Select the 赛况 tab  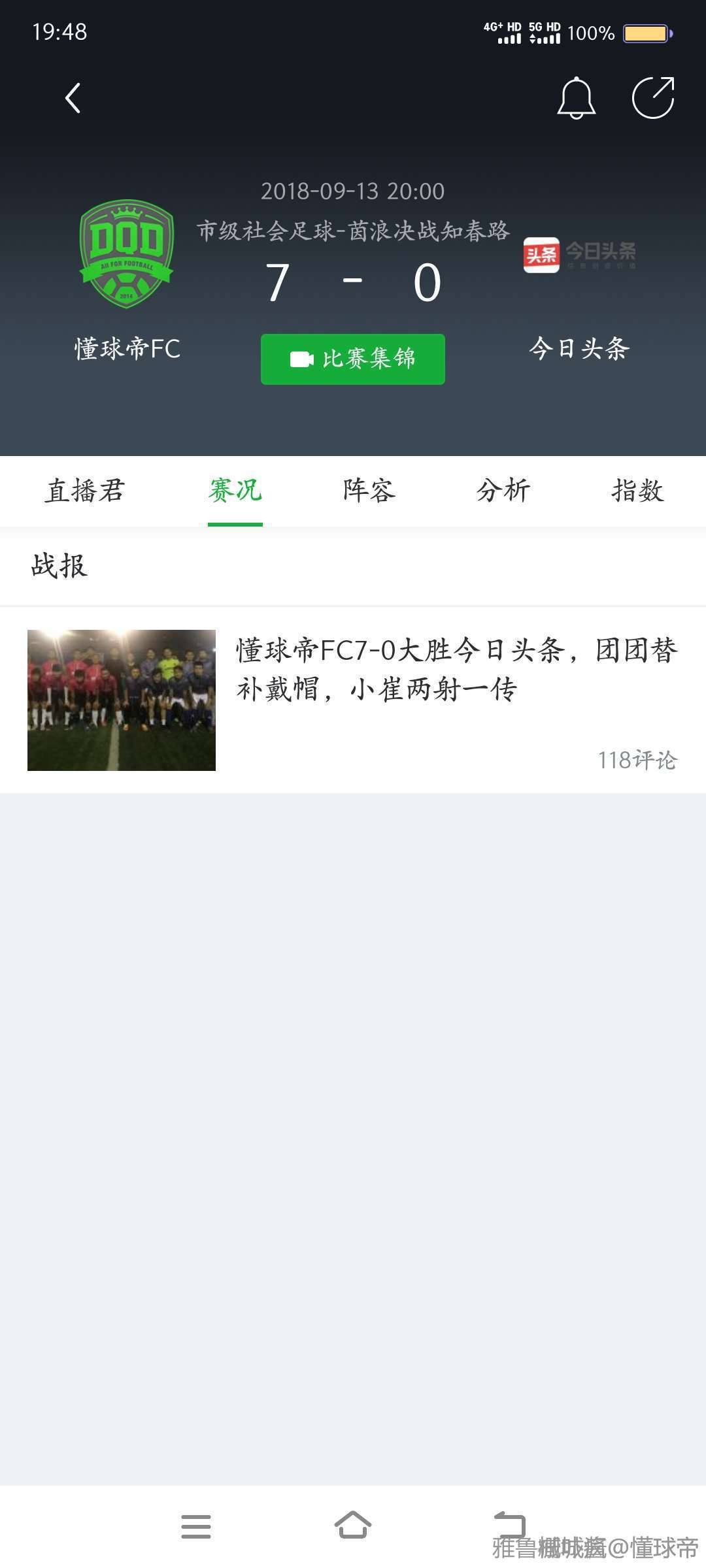(235, 491)
